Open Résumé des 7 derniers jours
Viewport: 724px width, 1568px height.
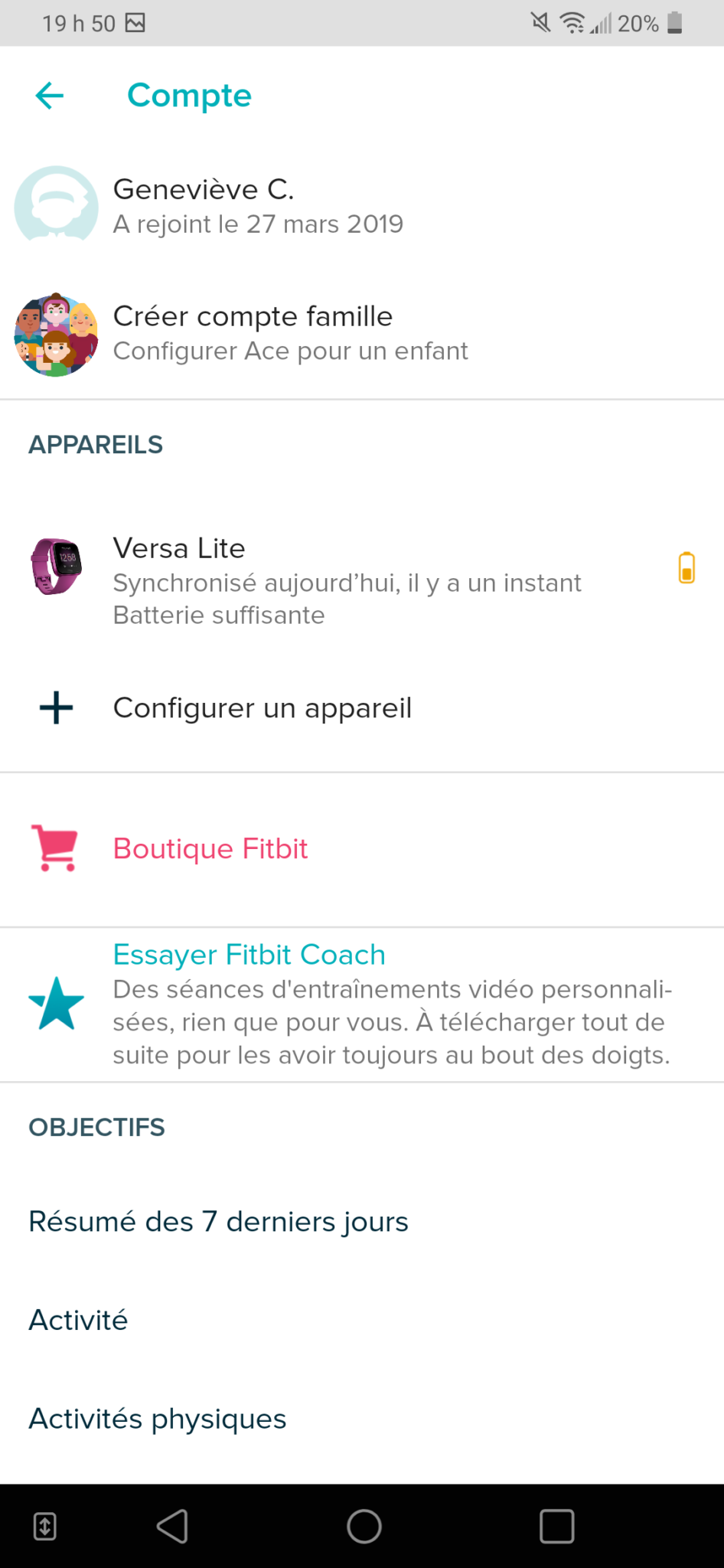[x=219, y=1222]
